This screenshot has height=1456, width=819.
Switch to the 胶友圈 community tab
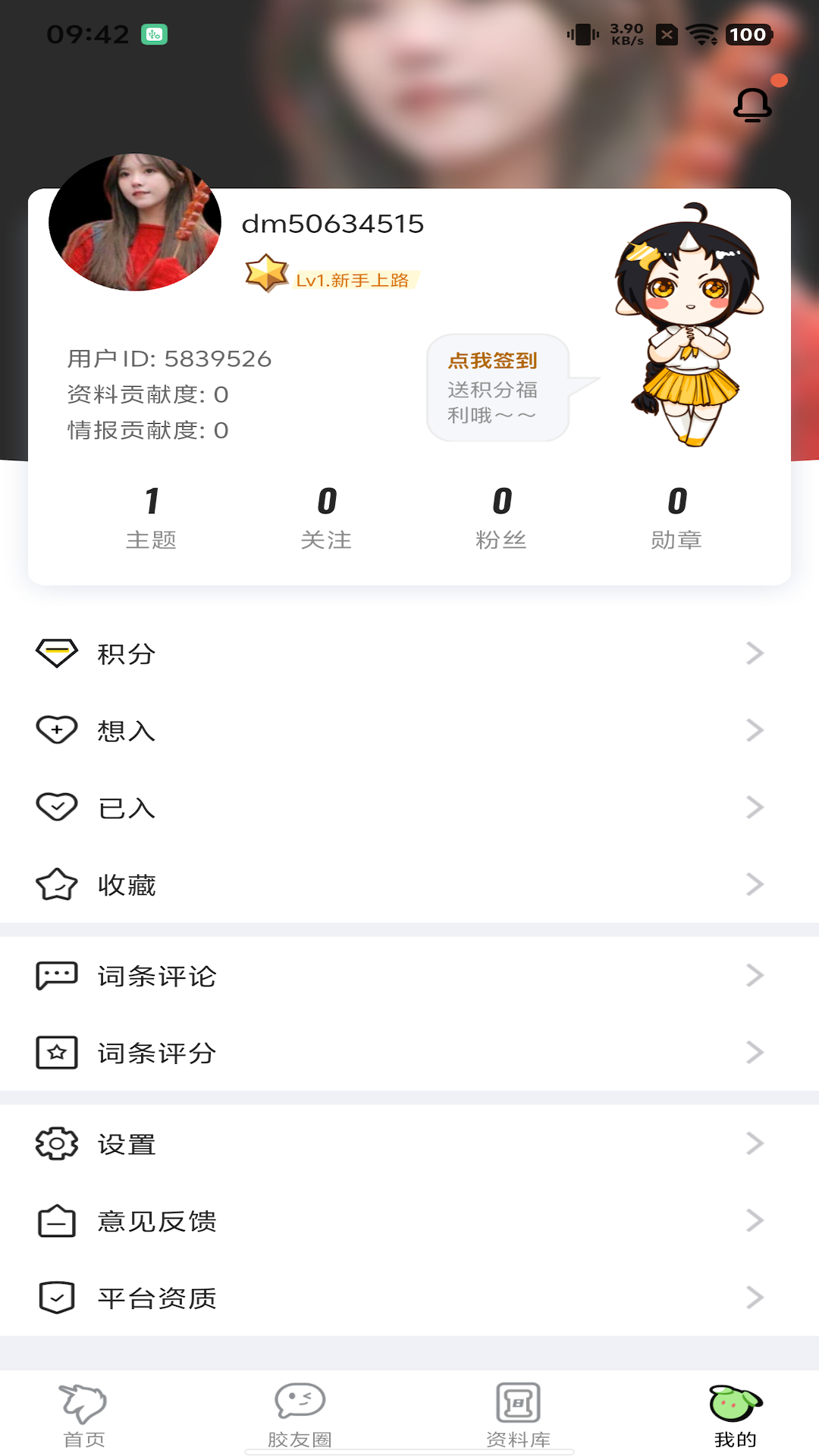click(x=300, y=1414)
